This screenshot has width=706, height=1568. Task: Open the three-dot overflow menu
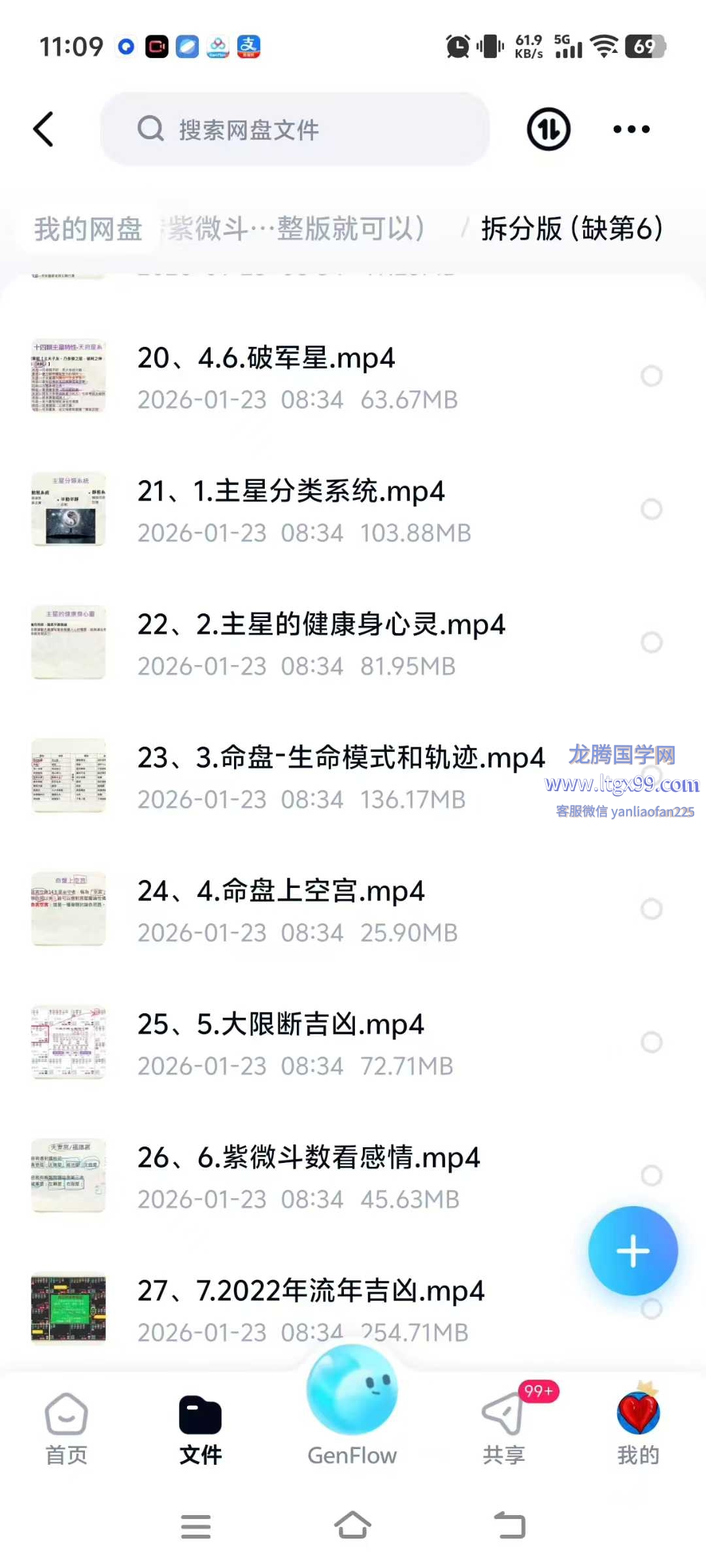[x=631, y=129]
